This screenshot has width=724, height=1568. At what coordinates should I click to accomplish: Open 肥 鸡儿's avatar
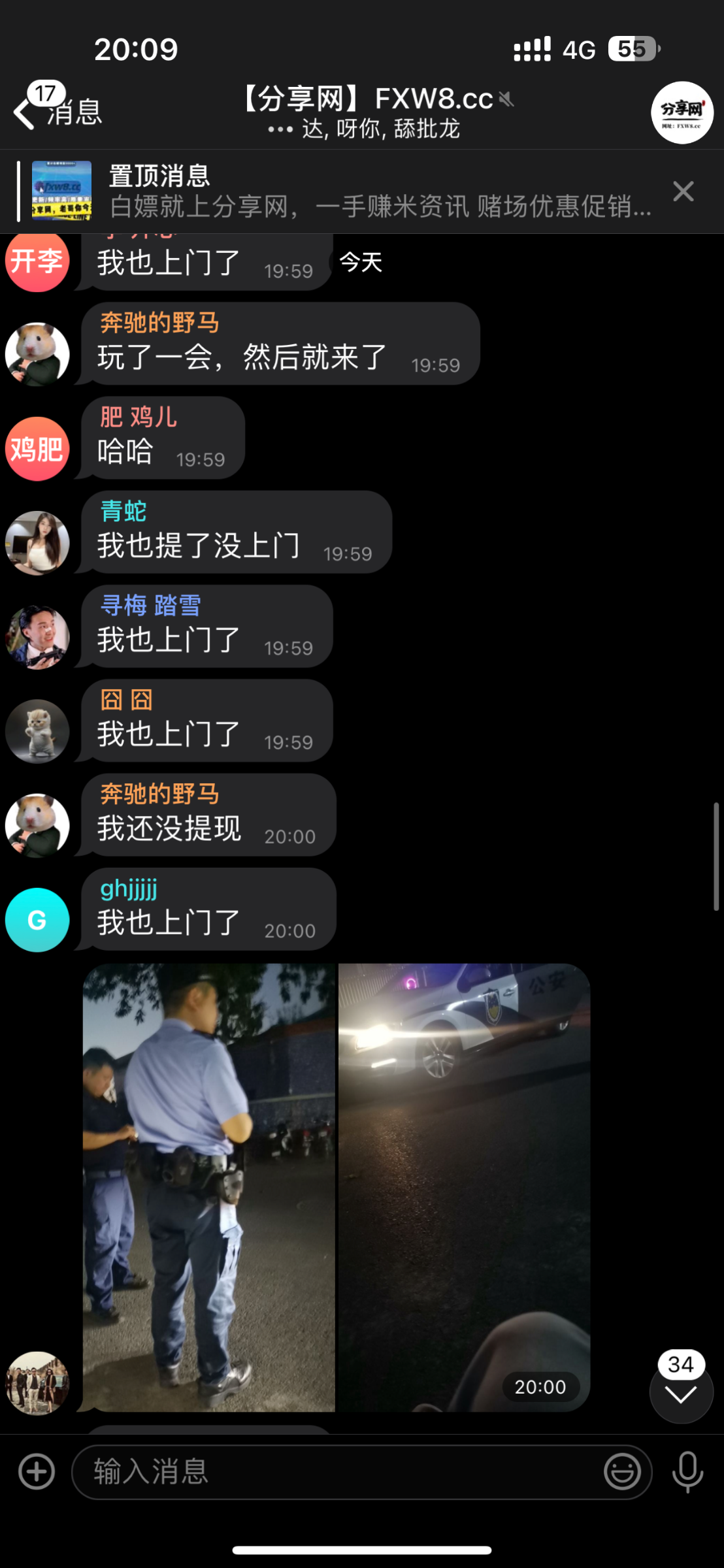(x=37, y=449)
